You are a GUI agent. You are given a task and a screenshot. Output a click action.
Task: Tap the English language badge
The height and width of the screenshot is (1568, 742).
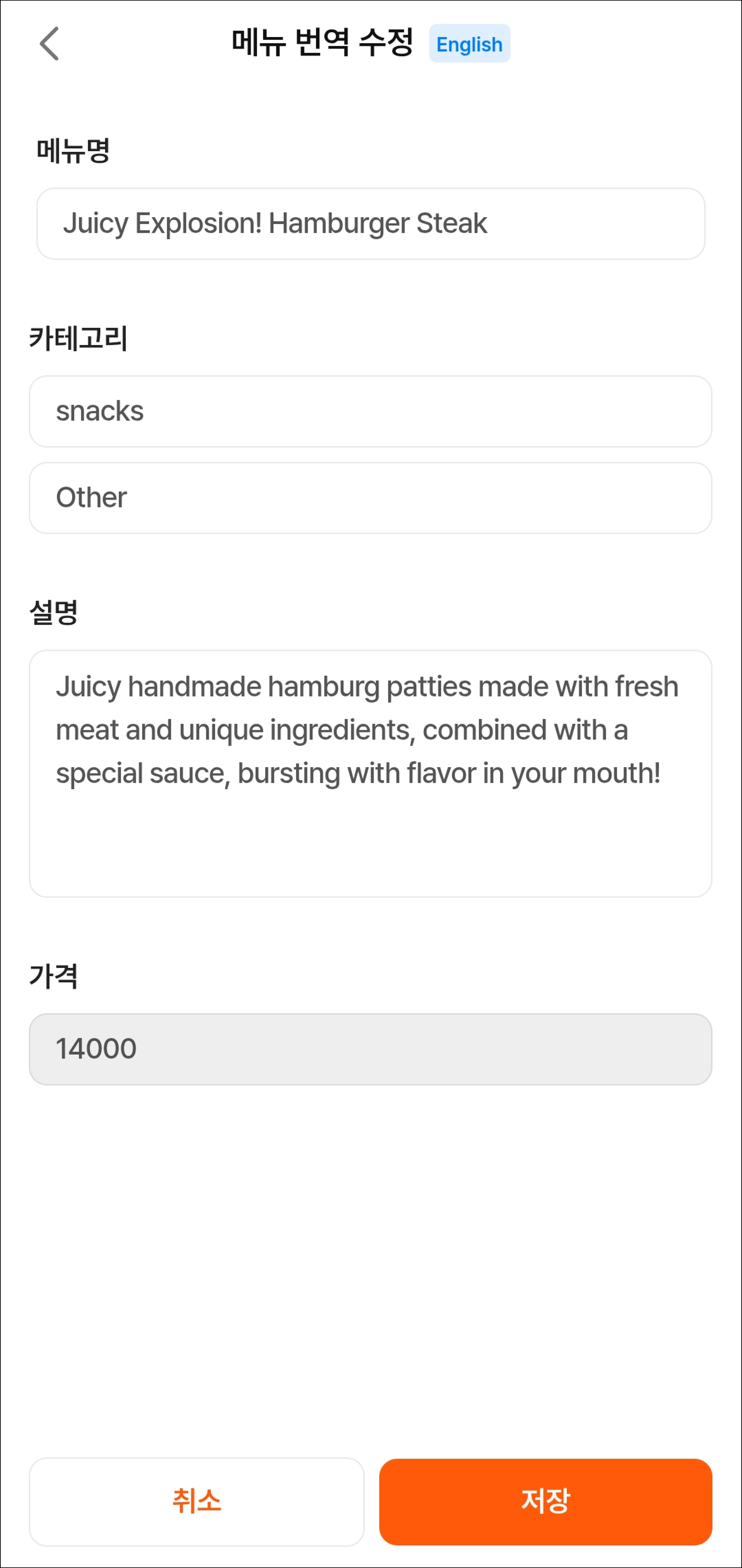click(x=470, y=44)
